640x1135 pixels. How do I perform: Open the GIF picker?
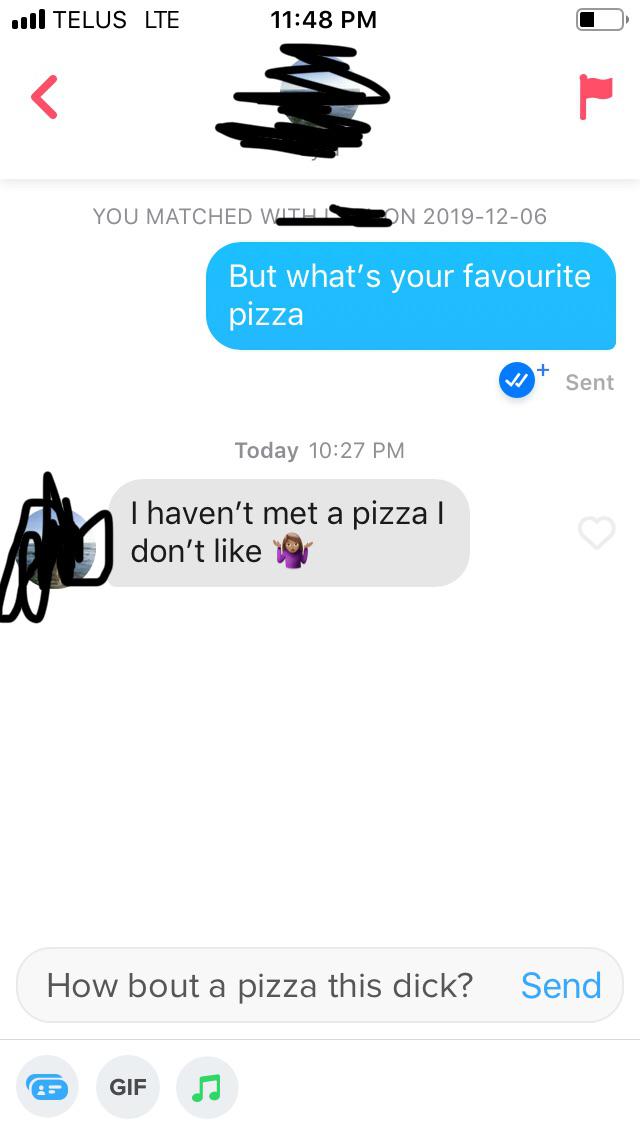(127, 1086)
